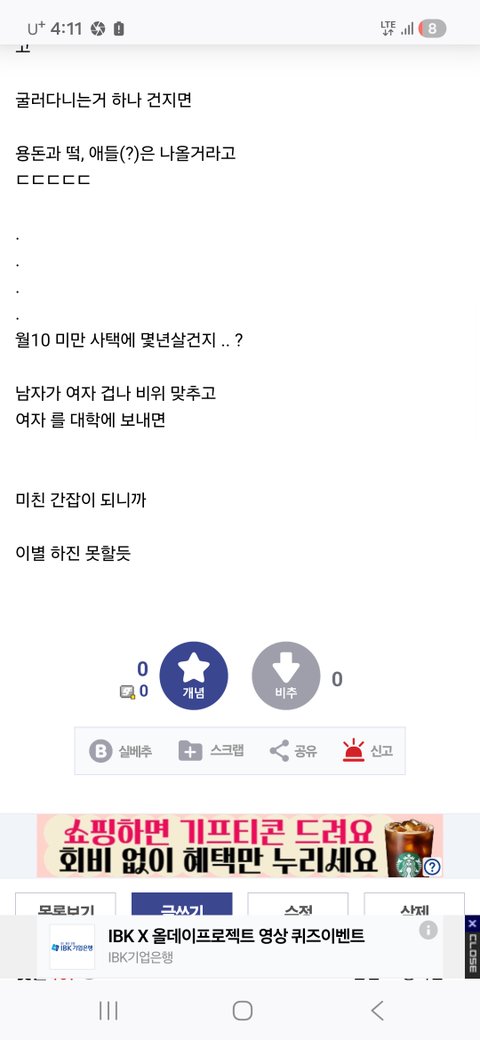The height and width of the screenshot is (1040, 480).
Task: Go back with system back button
Action: point(377,1010)
